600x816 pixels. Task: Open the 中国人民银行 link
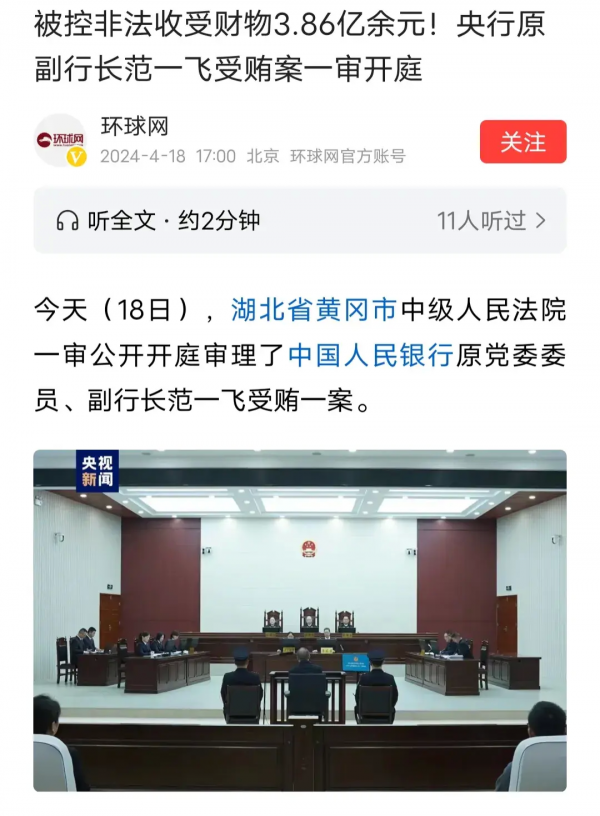[371, 355]
